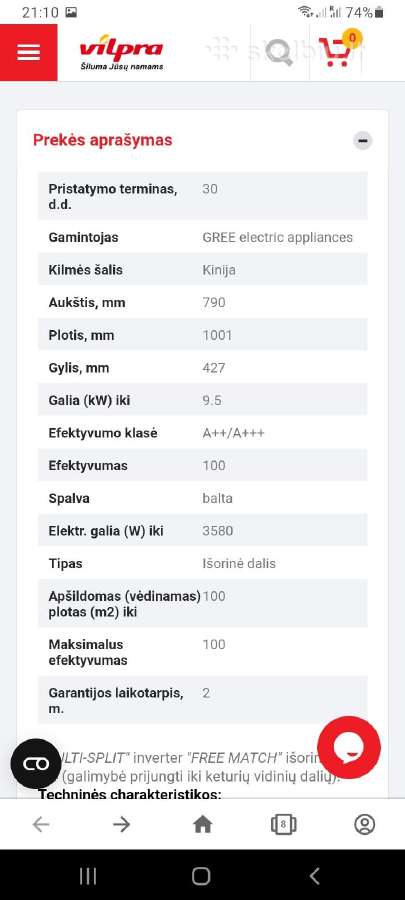The height and width of the screenshot is (900, 405).
Task: Open the red hamburger menu
Action: click(29, 52)
